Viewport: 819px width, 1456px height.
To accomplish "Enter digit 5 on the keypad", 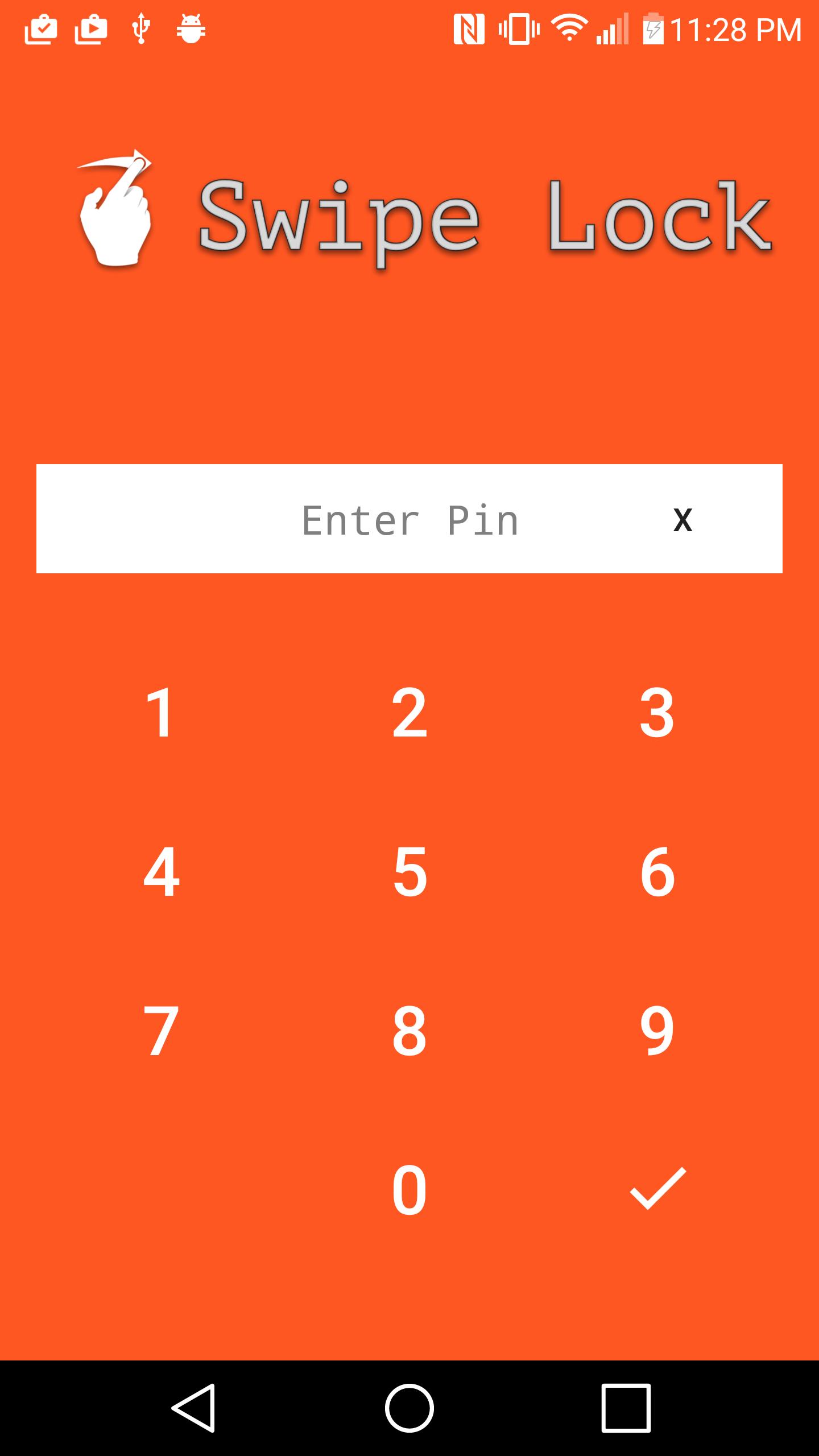I will 409,871.
